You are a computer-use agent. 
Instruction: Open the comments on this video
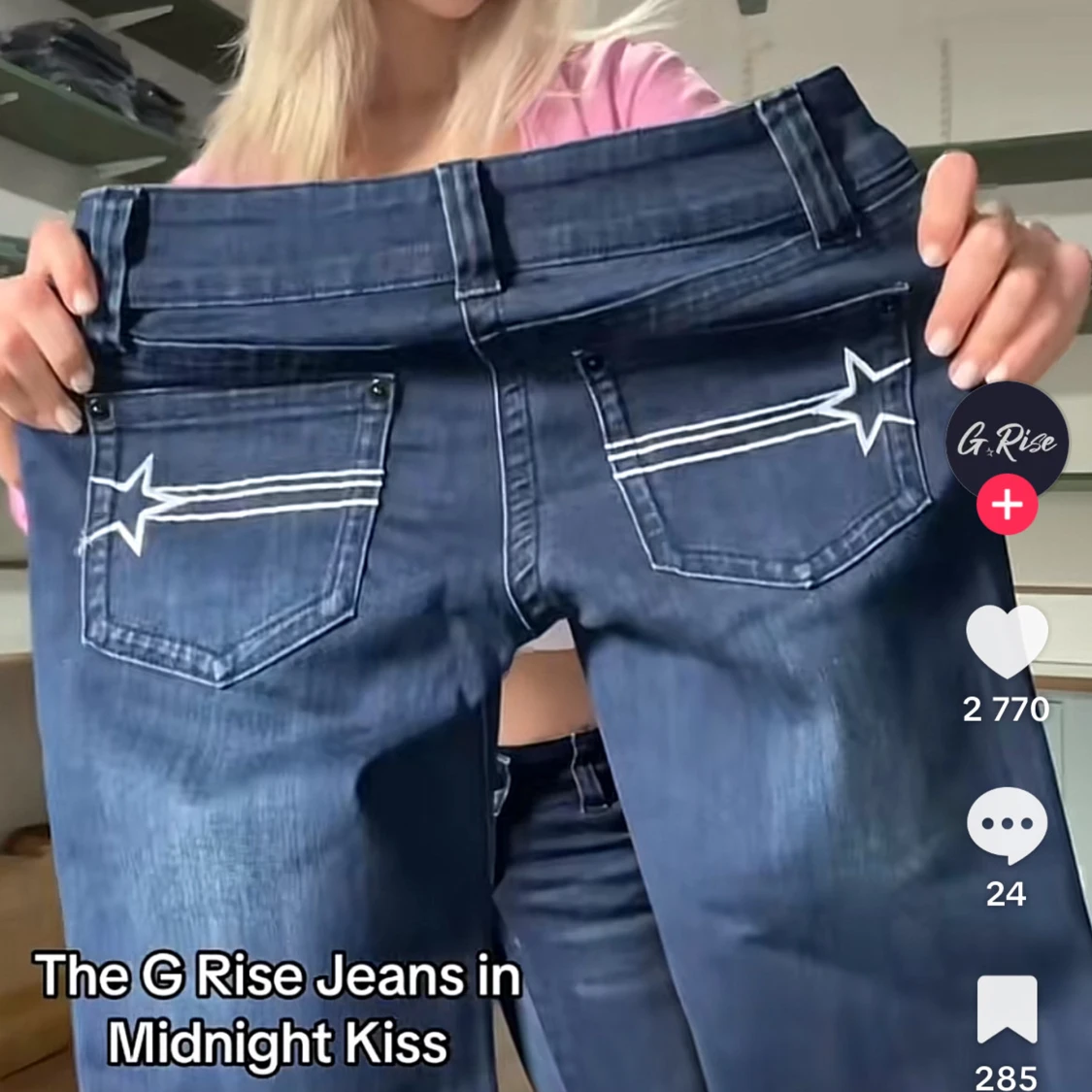1007,826
